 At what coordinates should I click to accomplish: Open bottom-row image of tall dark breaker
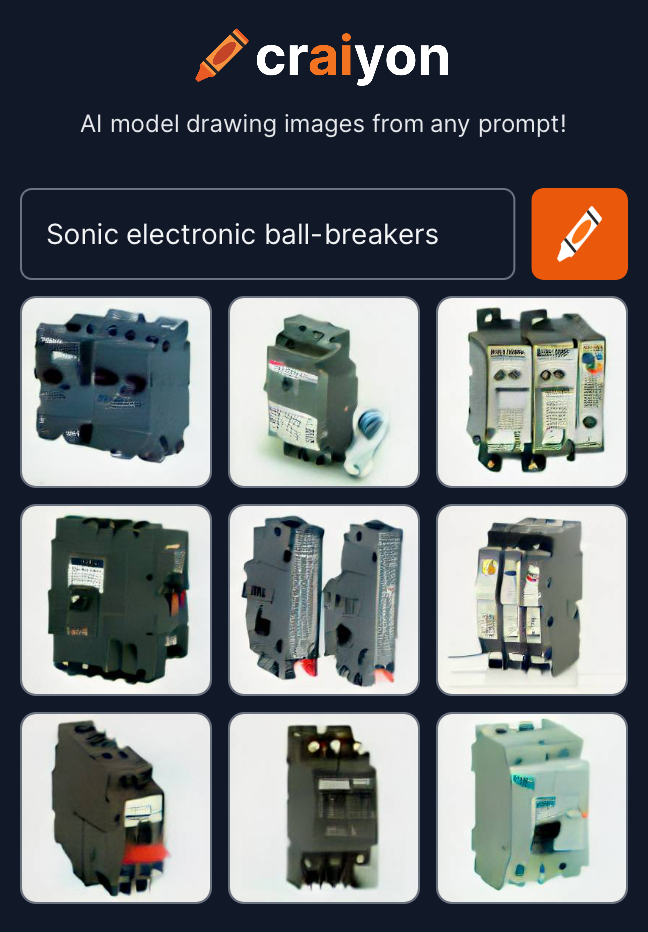tap(324, 808)
